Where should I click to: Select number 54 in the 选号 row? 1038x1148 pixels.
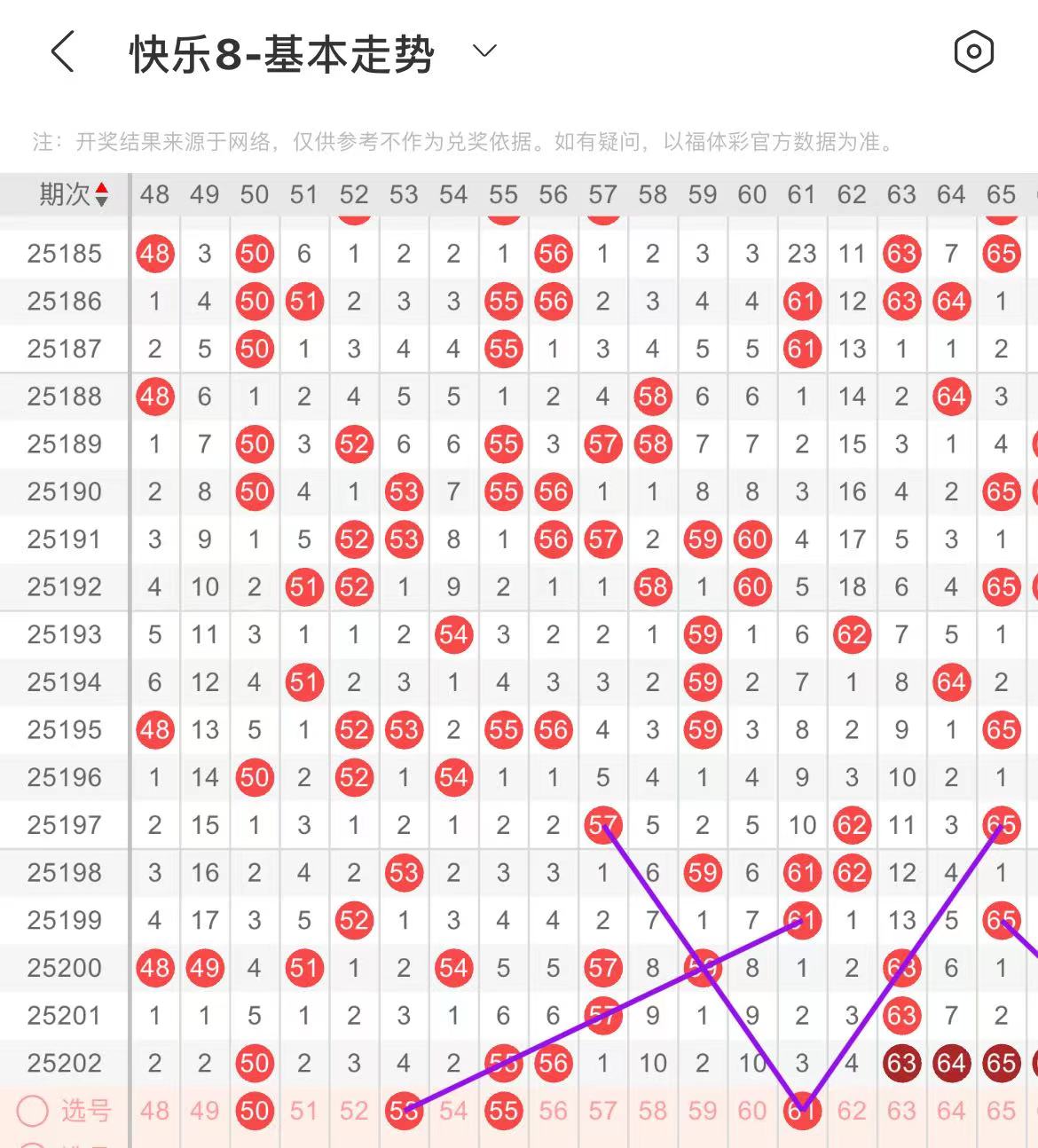pyautogui.click(x=453, y=1111)
